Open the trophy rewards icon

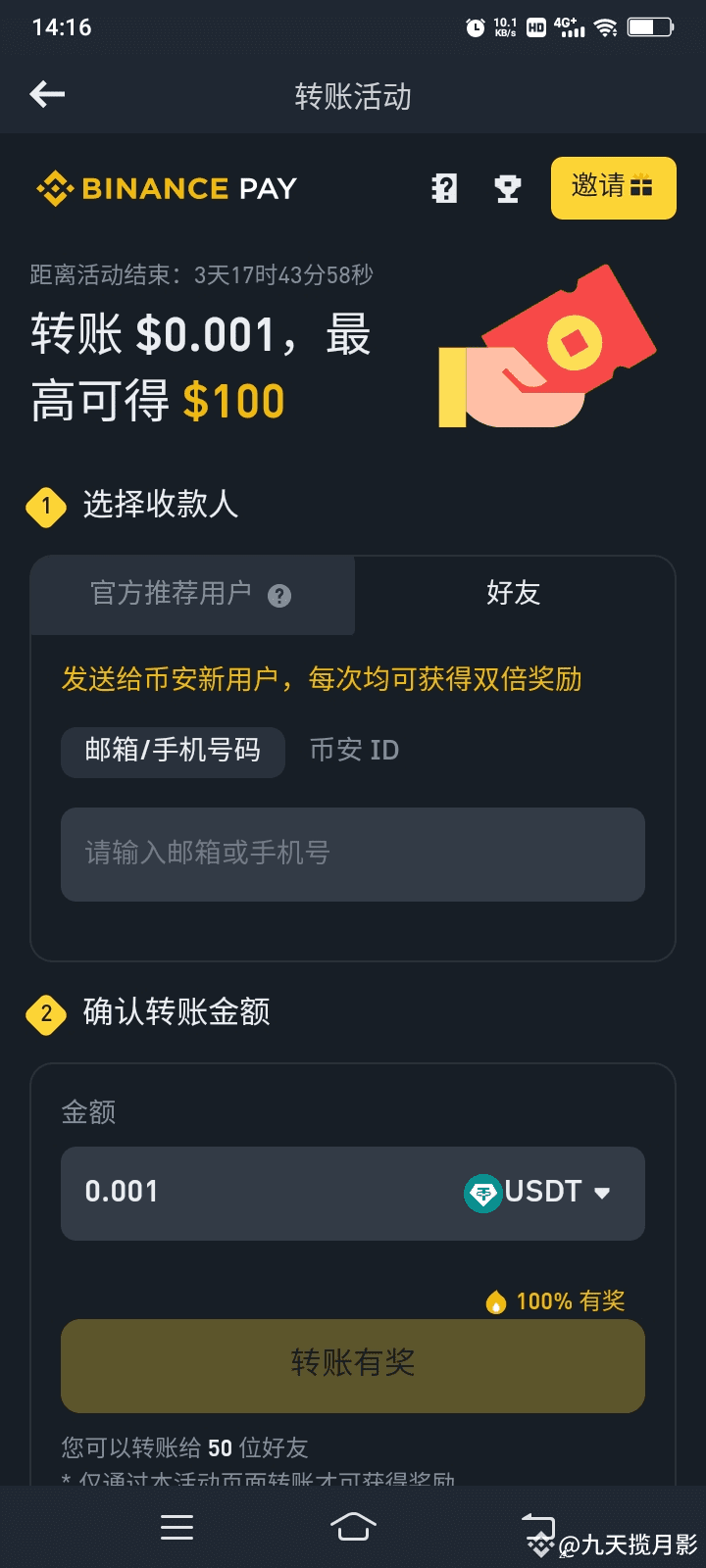507,188
